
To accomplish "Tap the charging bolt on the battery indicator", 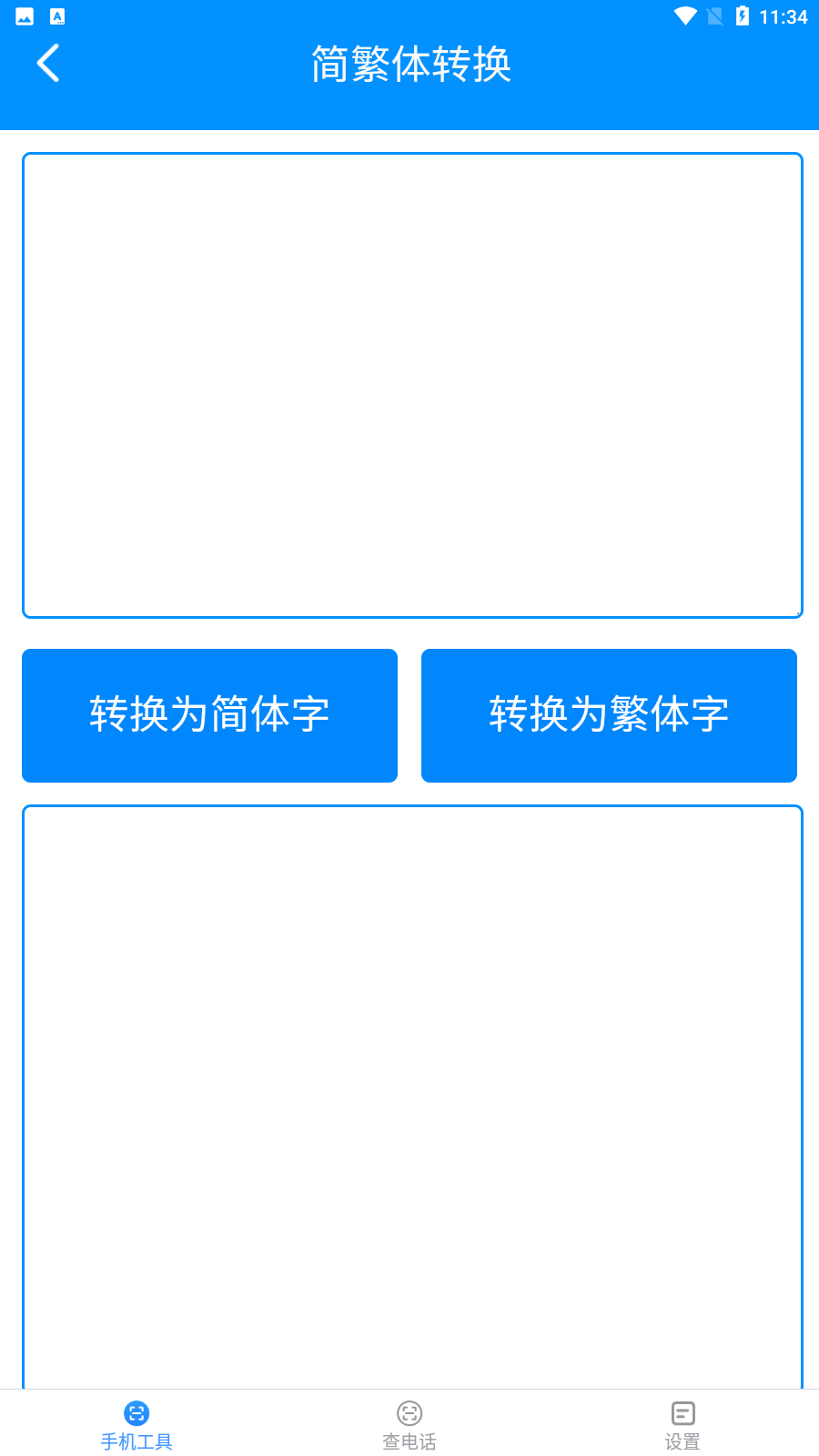I will pyautogui.click(x=743, y=15).
